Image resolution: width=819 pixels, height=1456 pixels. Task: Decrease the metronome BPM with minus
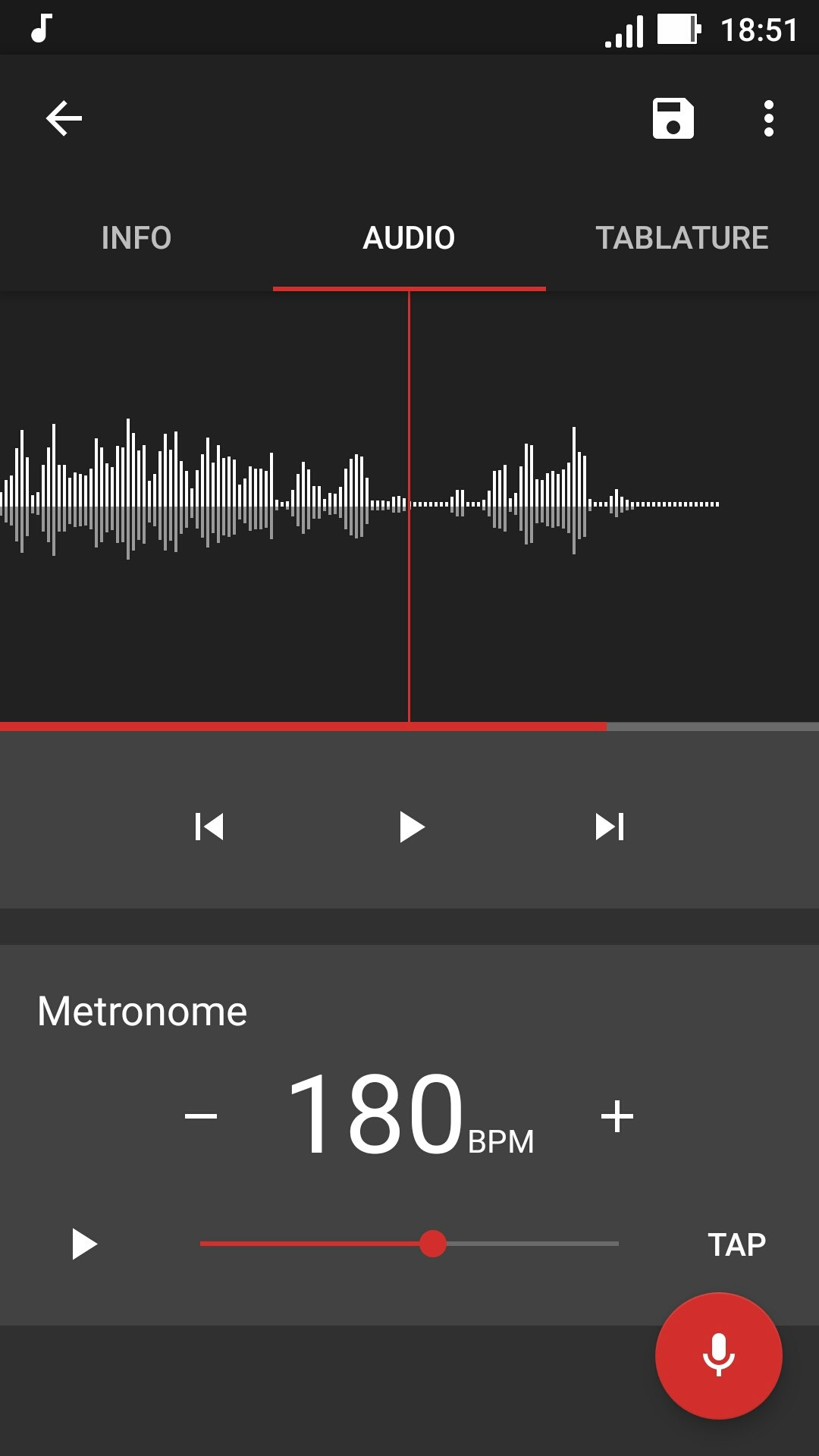(201, 1116)
